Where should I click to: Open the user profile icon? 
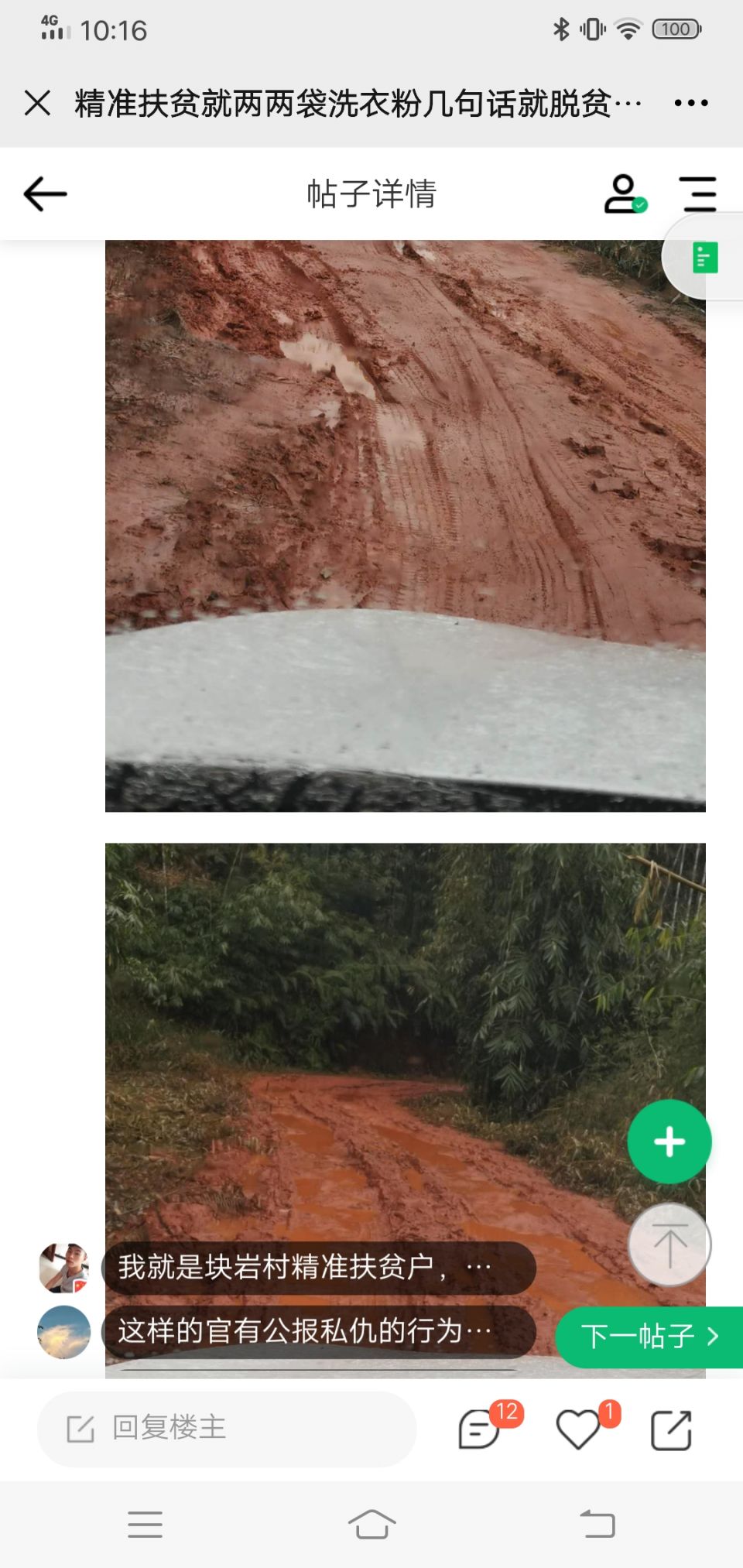coord(624,193)
